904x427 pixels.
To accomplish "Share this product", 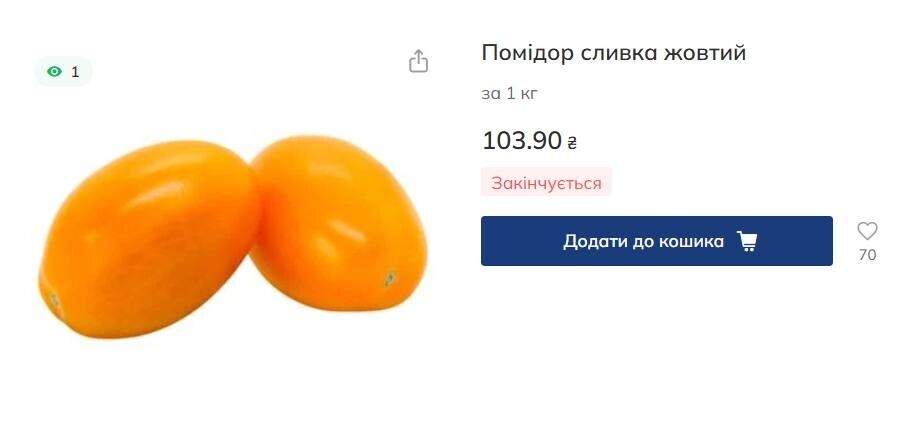I will click(x=418, y=61).
